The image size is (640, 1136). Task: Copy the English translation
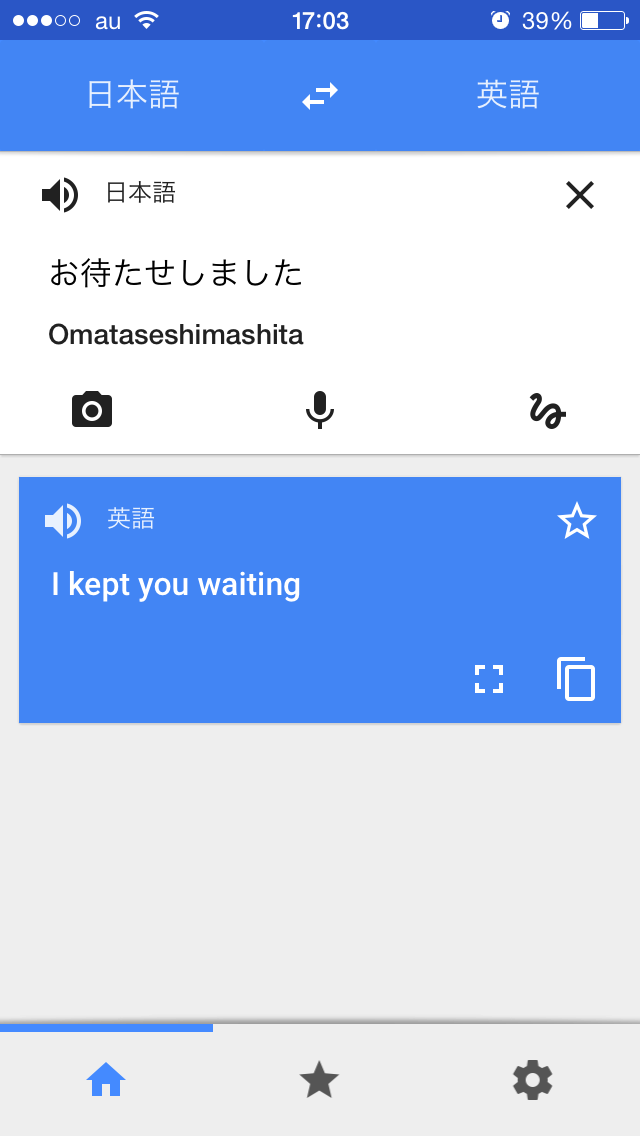click(x=576, y=679)
